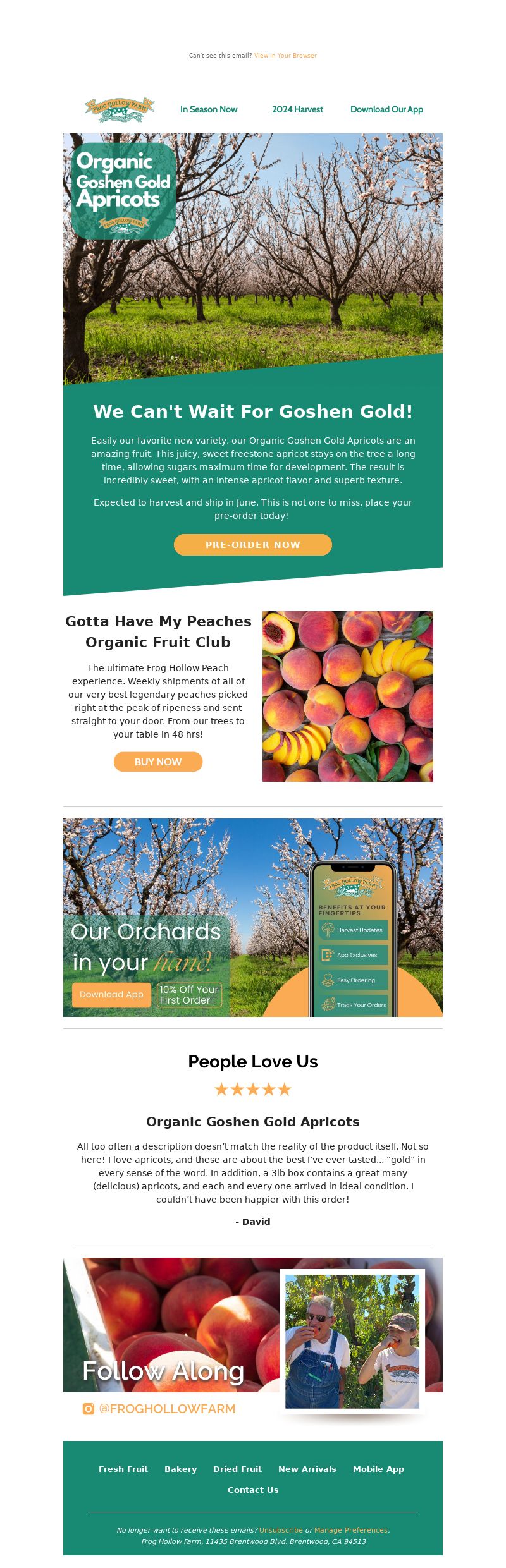Open Fresh Fruit footer link
Screen dimensions: 506x1568
123,1469
